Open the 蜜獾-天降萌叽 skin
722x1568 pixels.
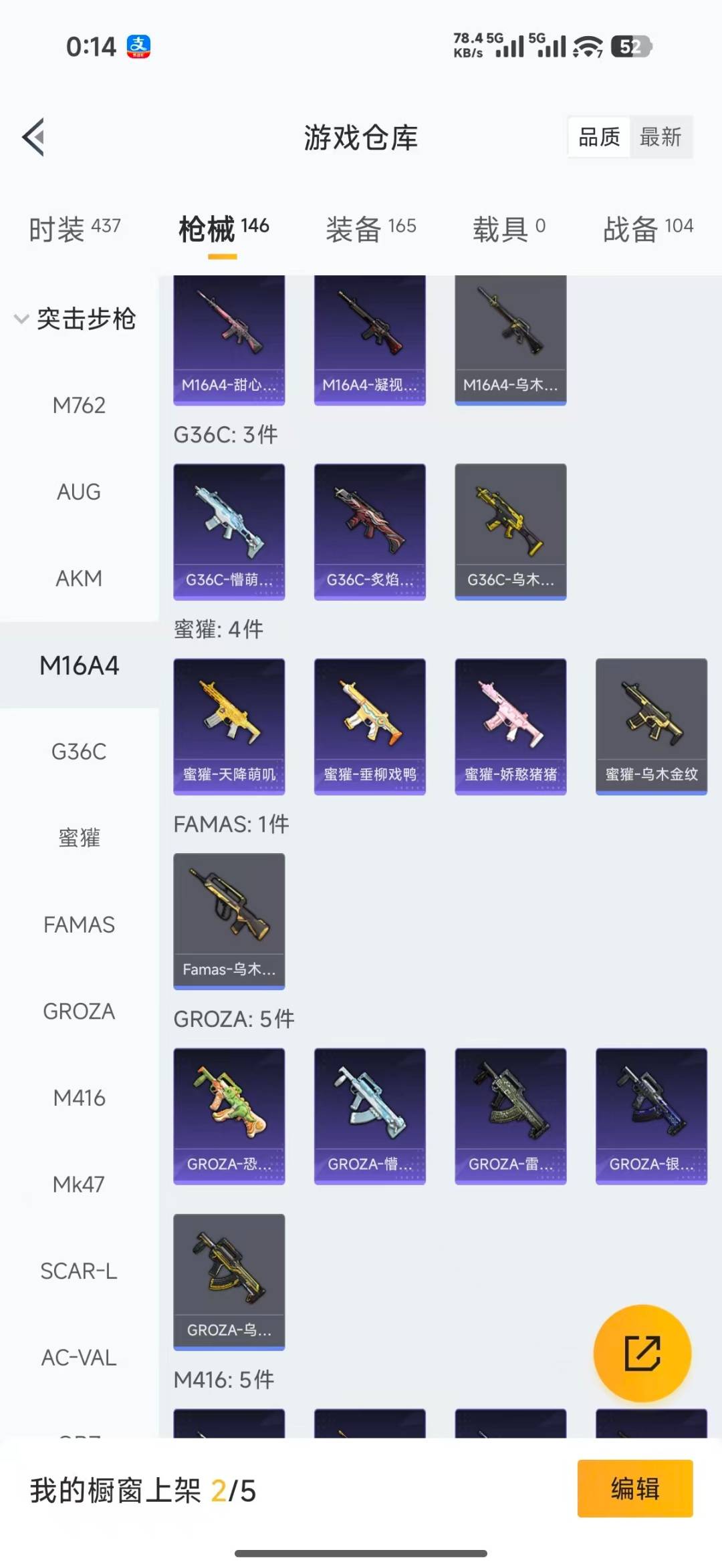[229, 726]
